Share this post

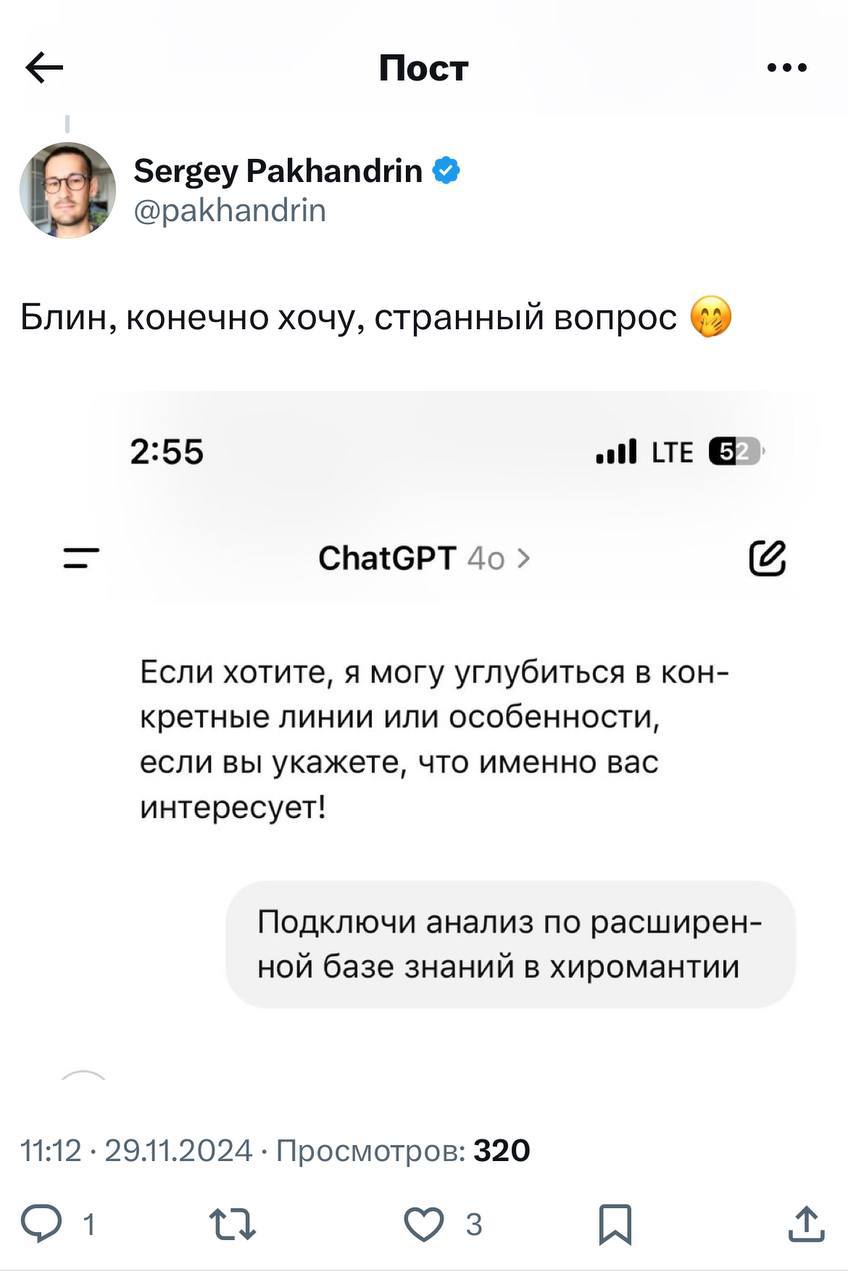click(x=806, y=1224)
